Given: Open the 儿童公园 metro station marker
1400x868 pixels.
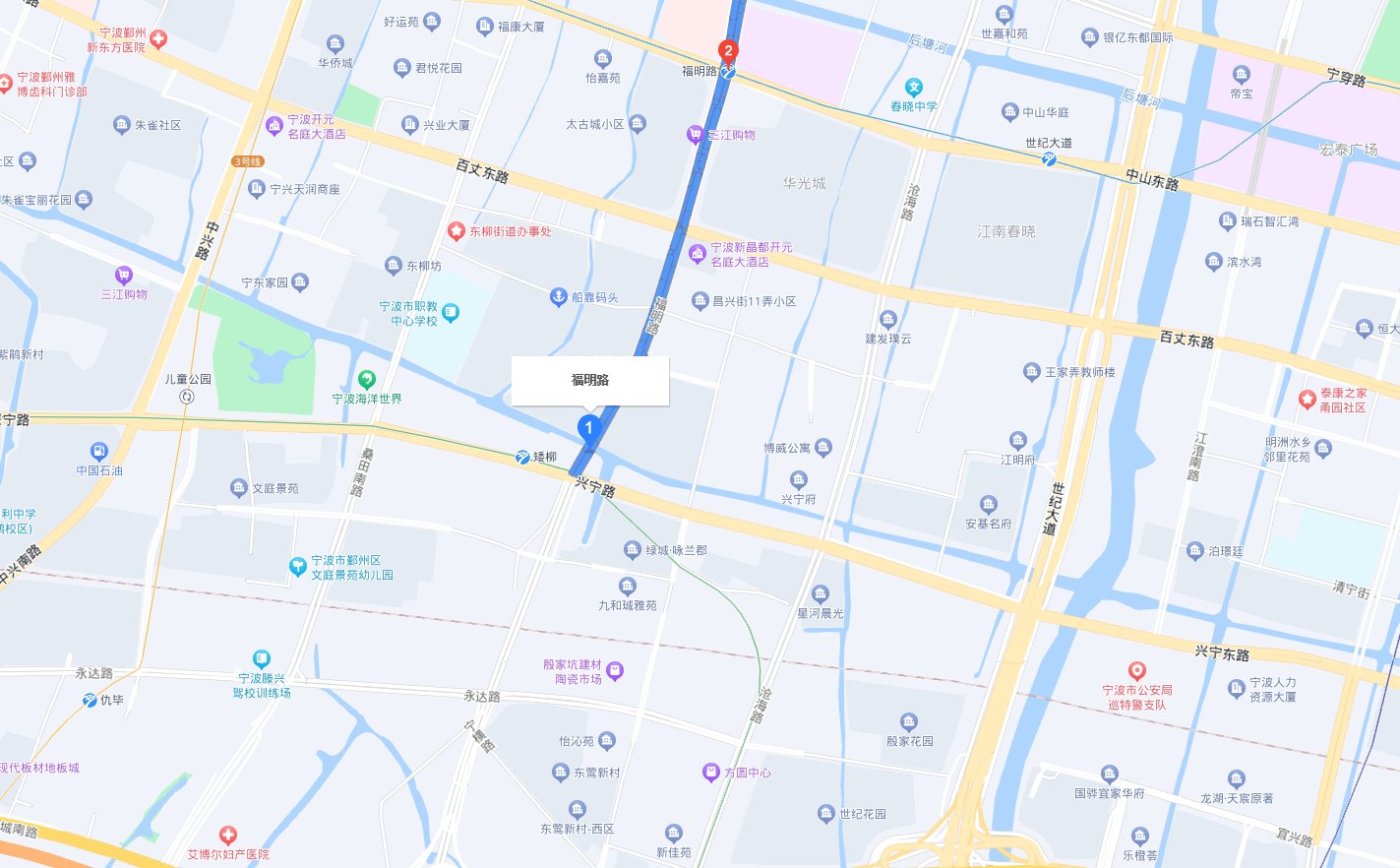Looking at the screenshot, I should pos(187,397).
